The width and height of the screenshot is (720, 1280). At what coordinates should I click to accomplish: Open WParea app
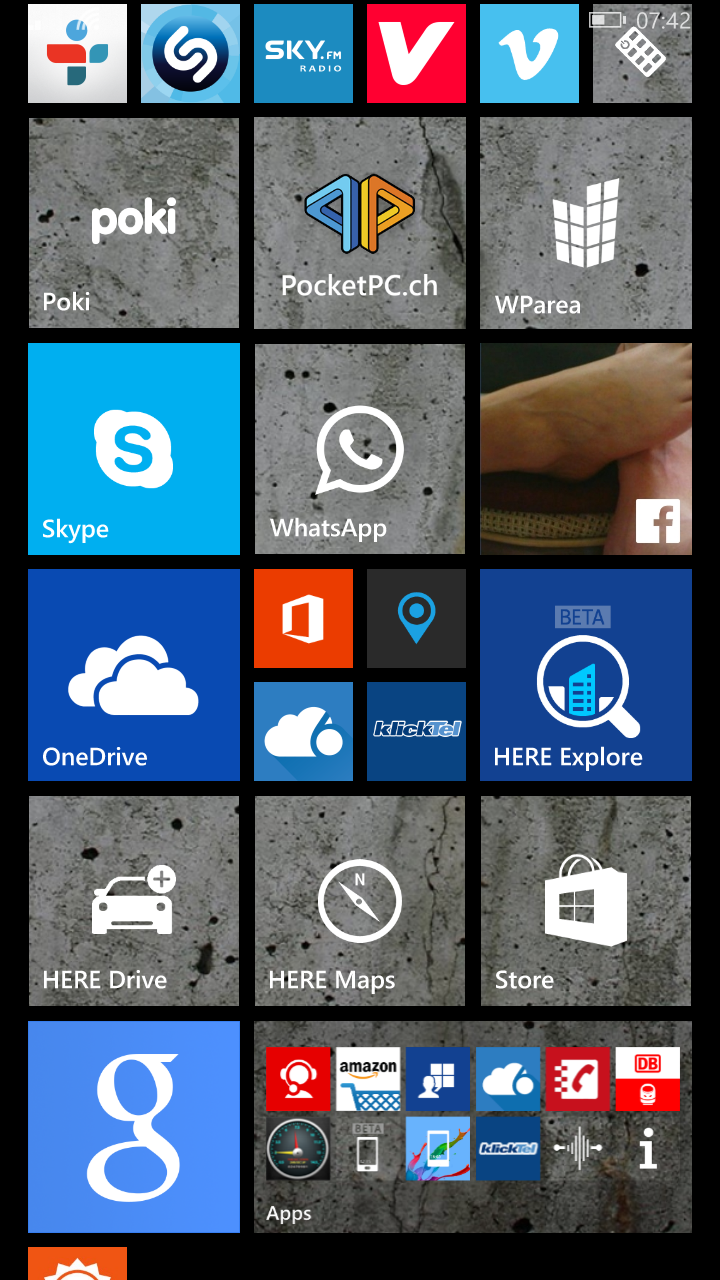coord(586,223)
